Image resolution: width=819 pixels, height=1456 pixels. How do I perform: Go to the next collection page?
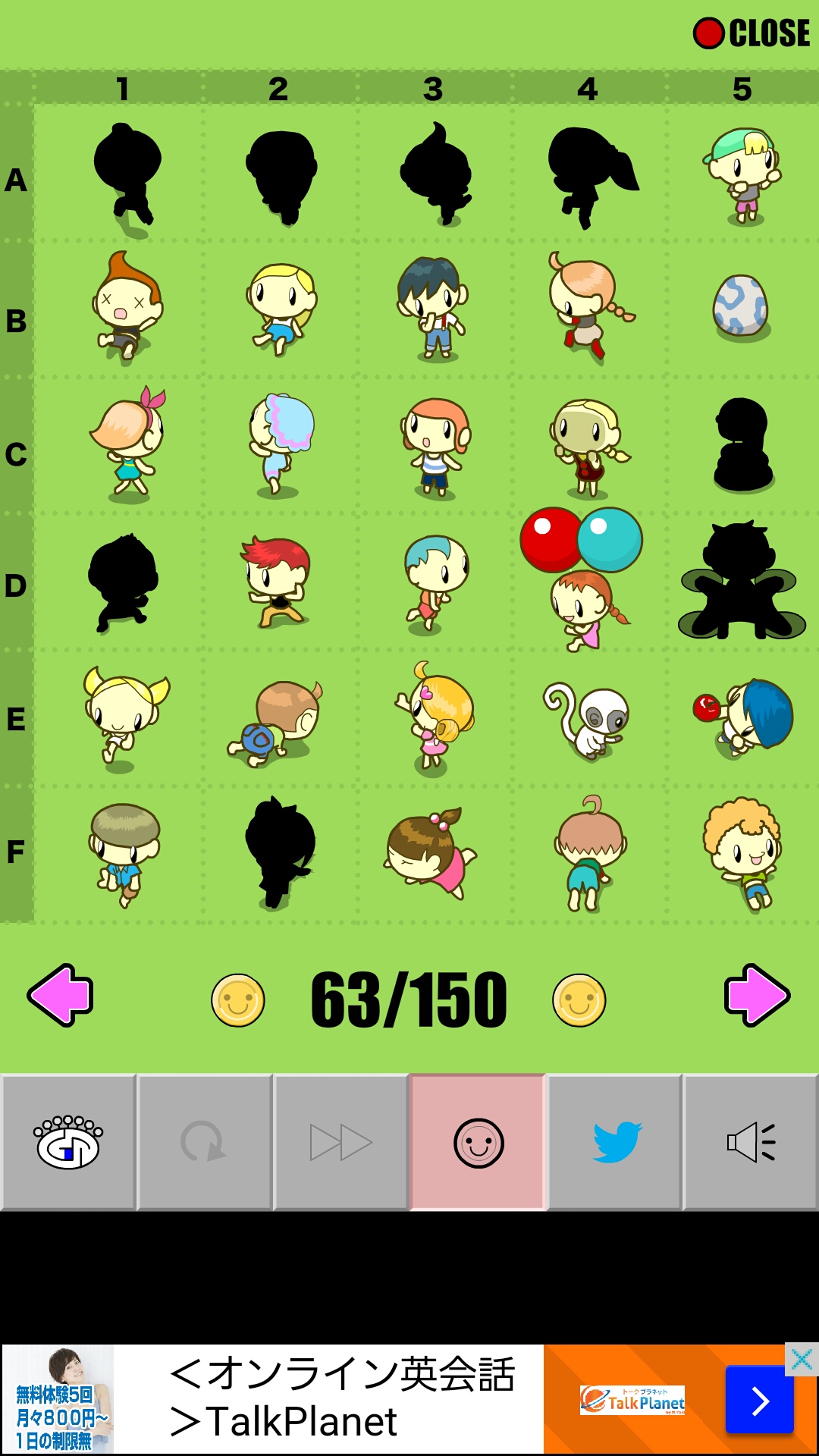tap(757, 995)
